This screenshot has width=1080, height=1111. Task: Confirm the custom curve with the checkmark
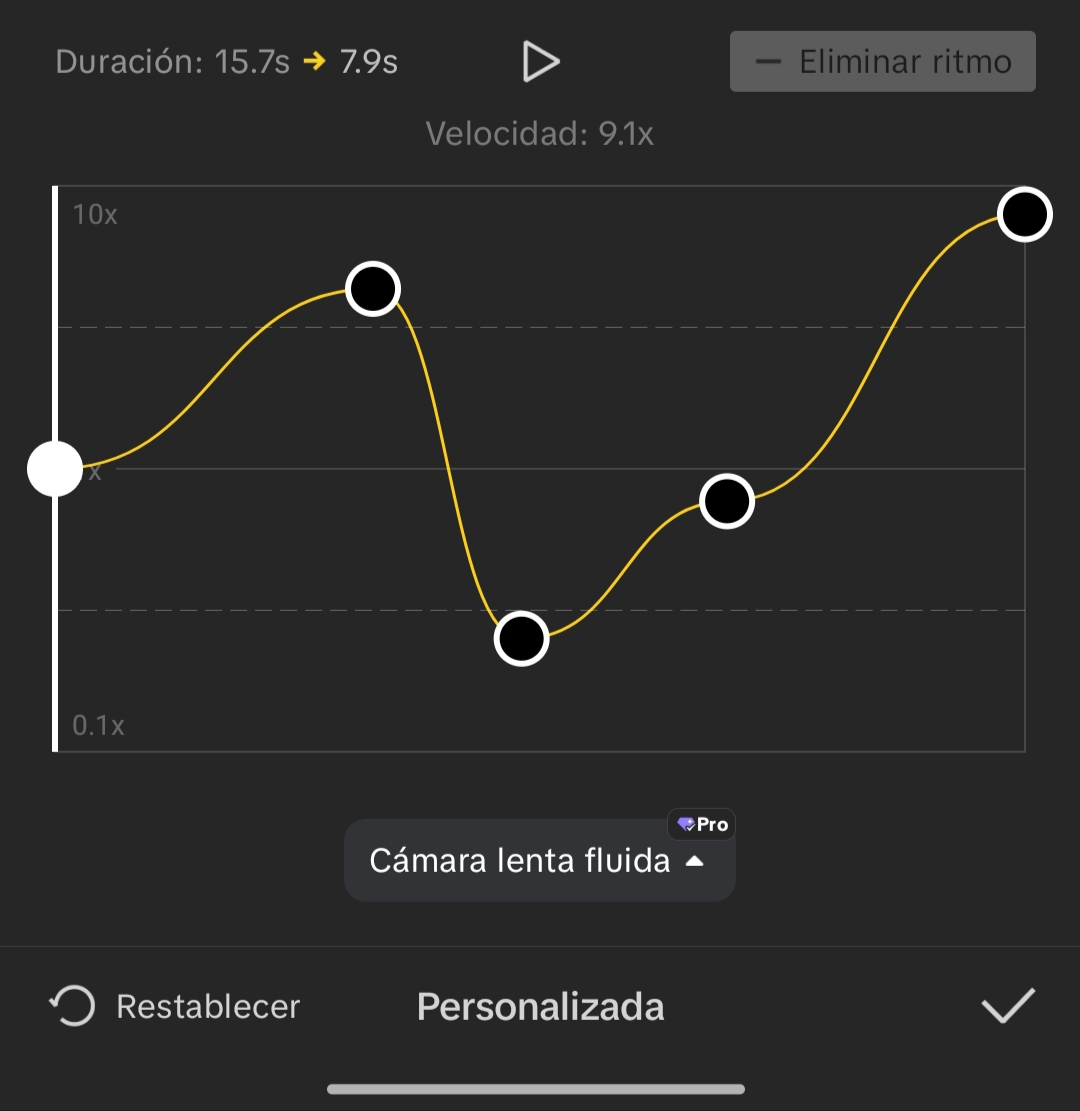point(1007,1006)
